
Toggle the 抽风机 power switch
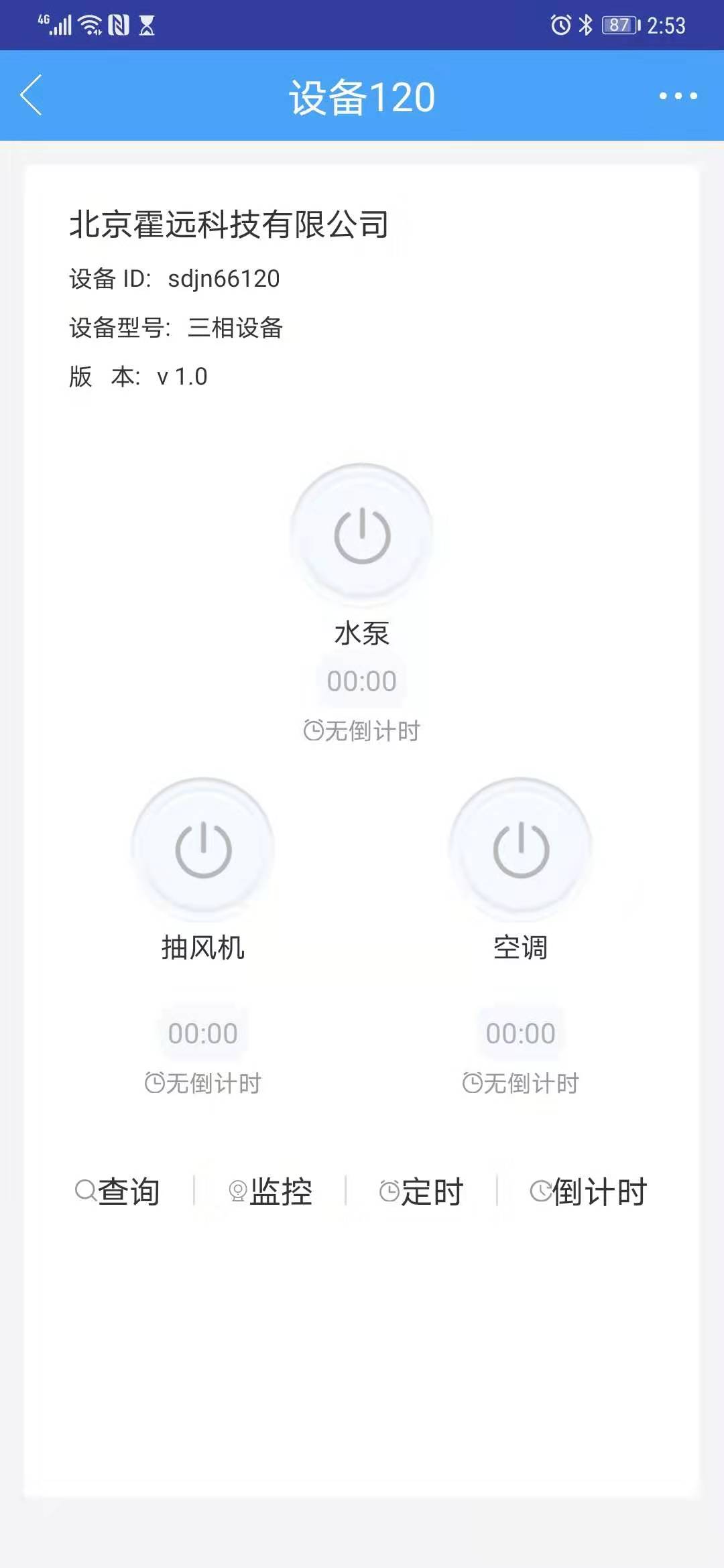202,849
